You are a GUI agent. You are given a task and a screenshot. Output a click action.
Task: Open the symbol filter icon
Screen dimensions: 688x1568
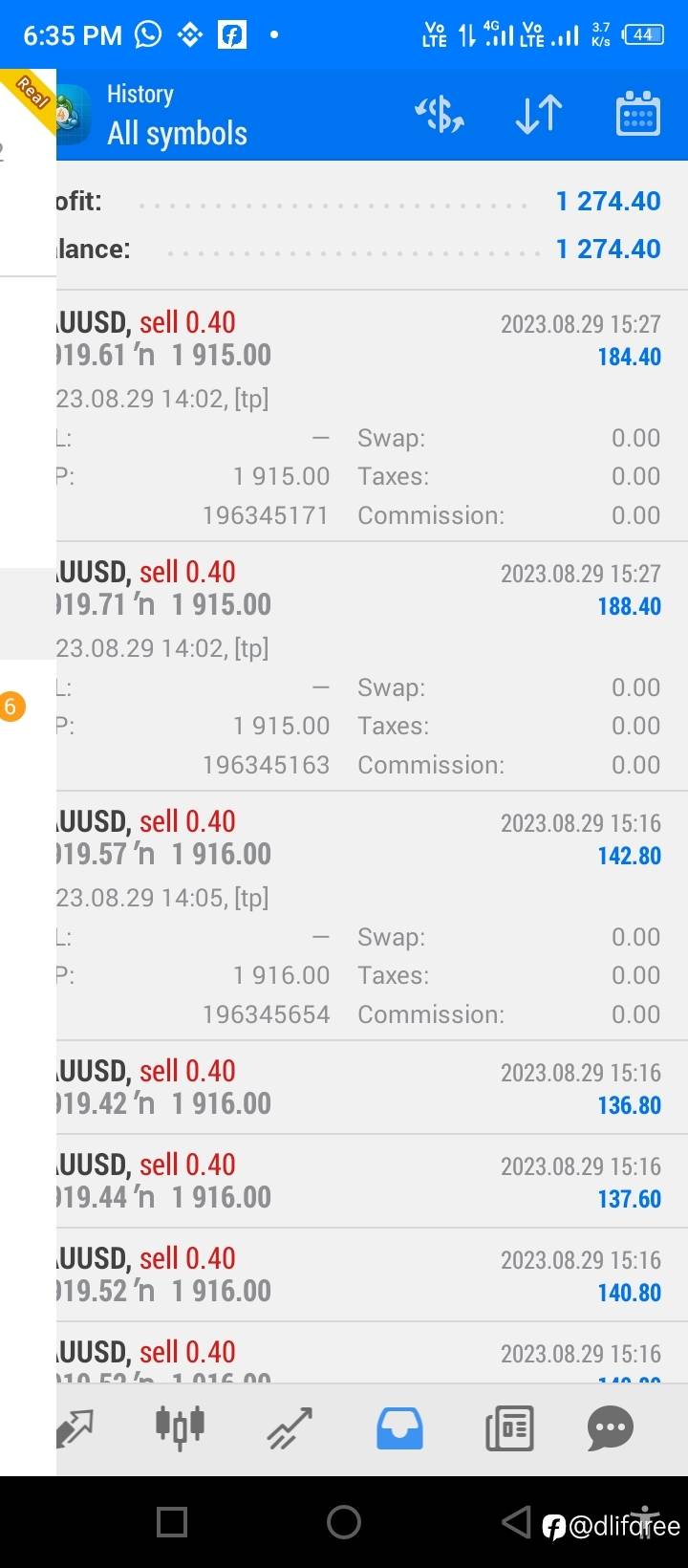(x=440, y=115)
